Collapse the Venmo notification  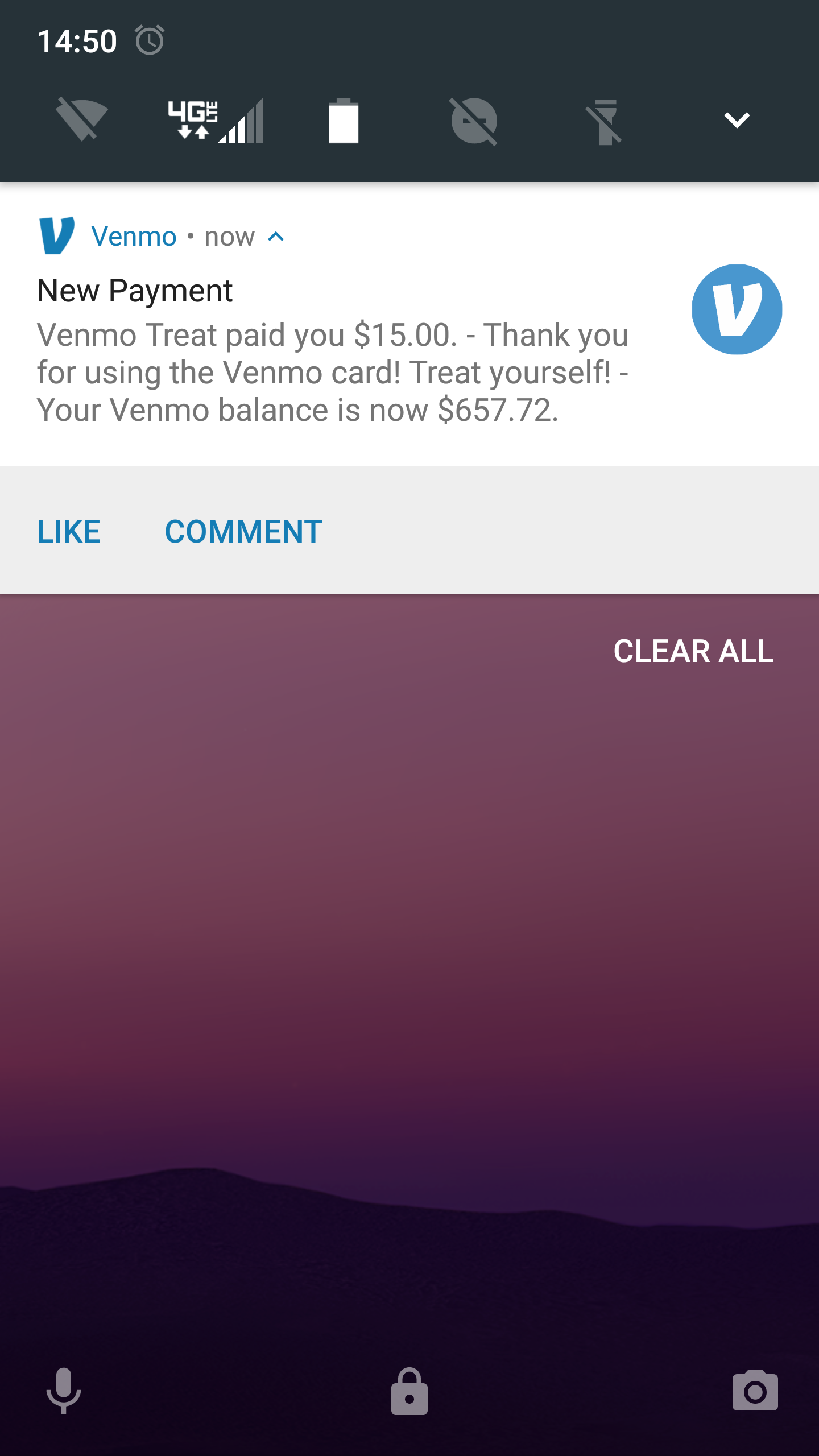[276, 237]
